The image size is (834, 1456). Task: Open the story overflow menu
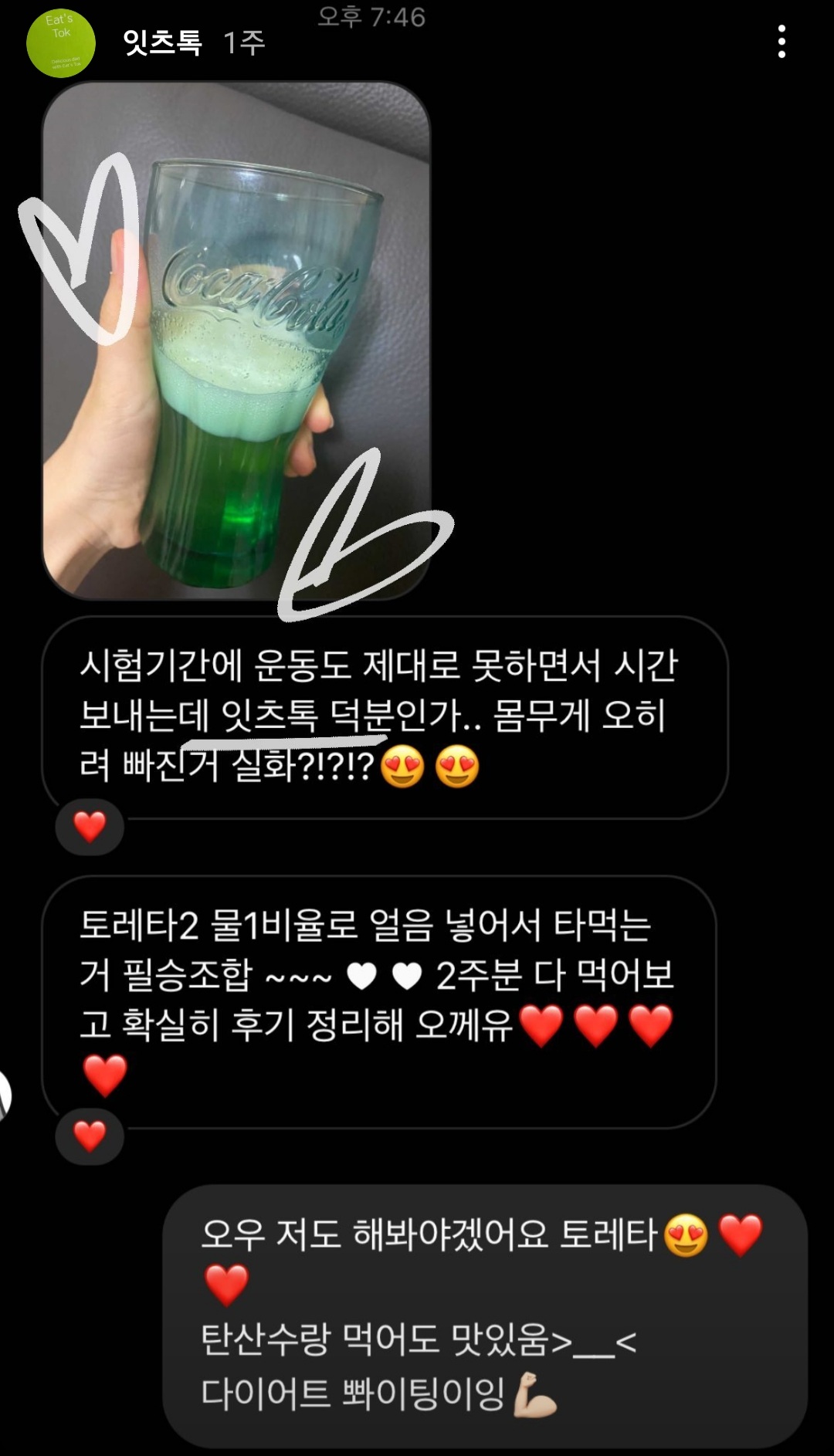pyautogui.click(x=781, y=42)
